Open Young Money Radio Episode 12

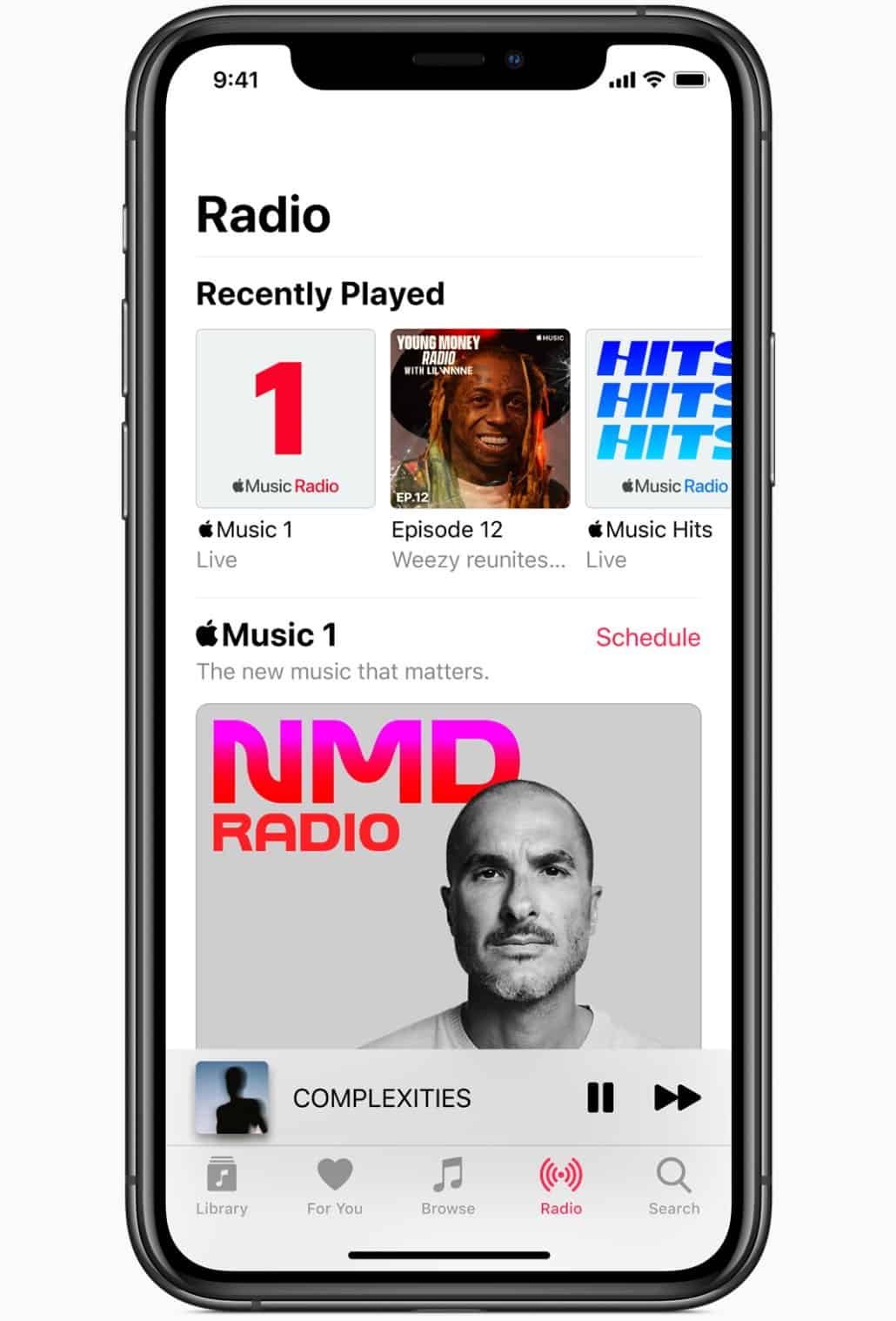(x=480, y=419)
